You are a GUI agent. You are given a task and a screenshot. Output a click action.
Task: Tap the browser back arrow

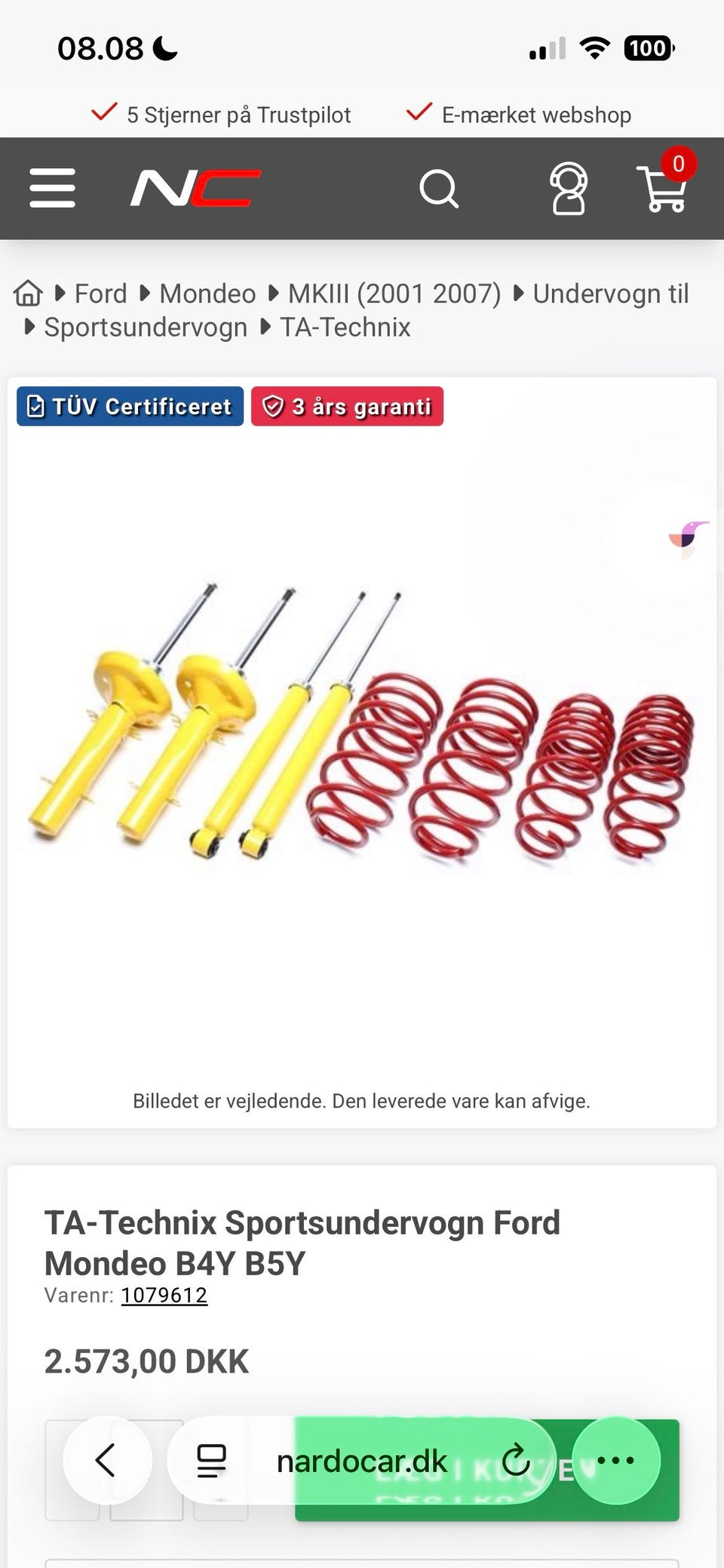(106, 1460)
